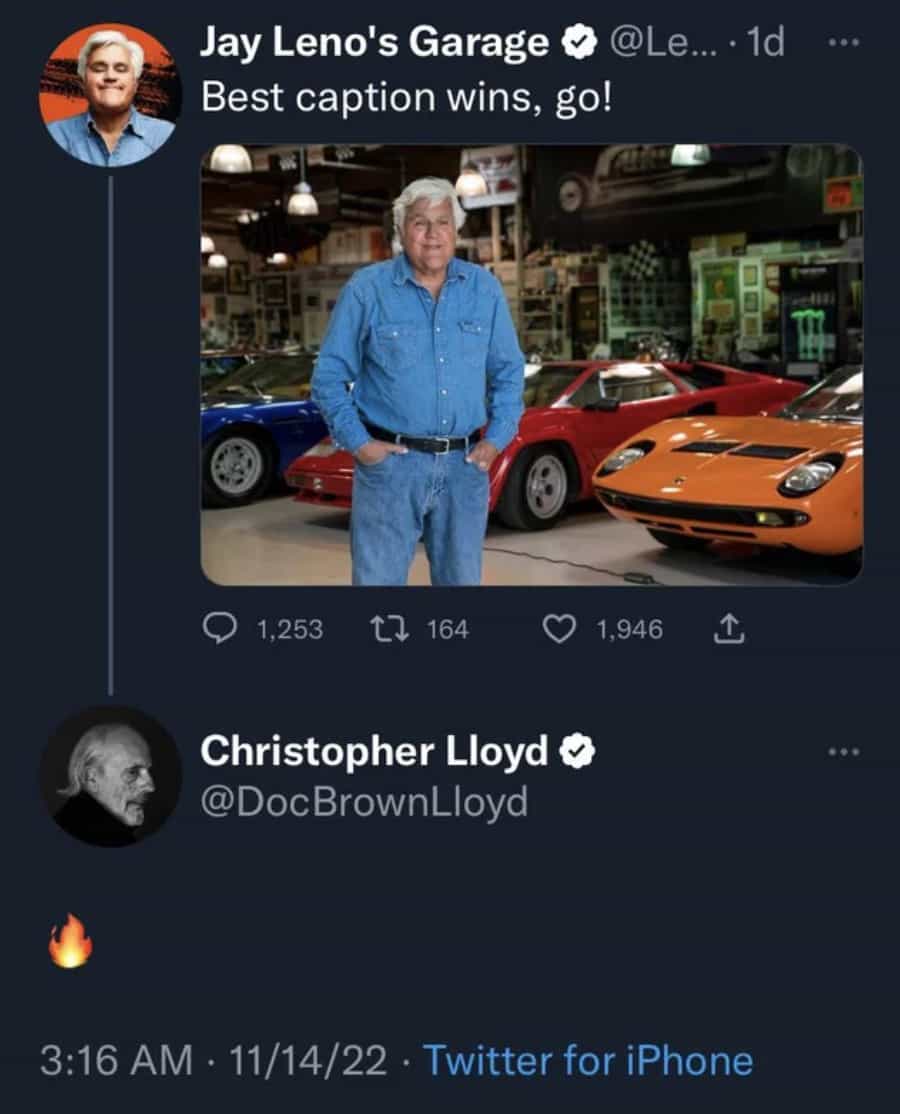This screenshot has height=1114, width=900.
Task: Open the garage photo in the tweet
Action: (531, 365)
